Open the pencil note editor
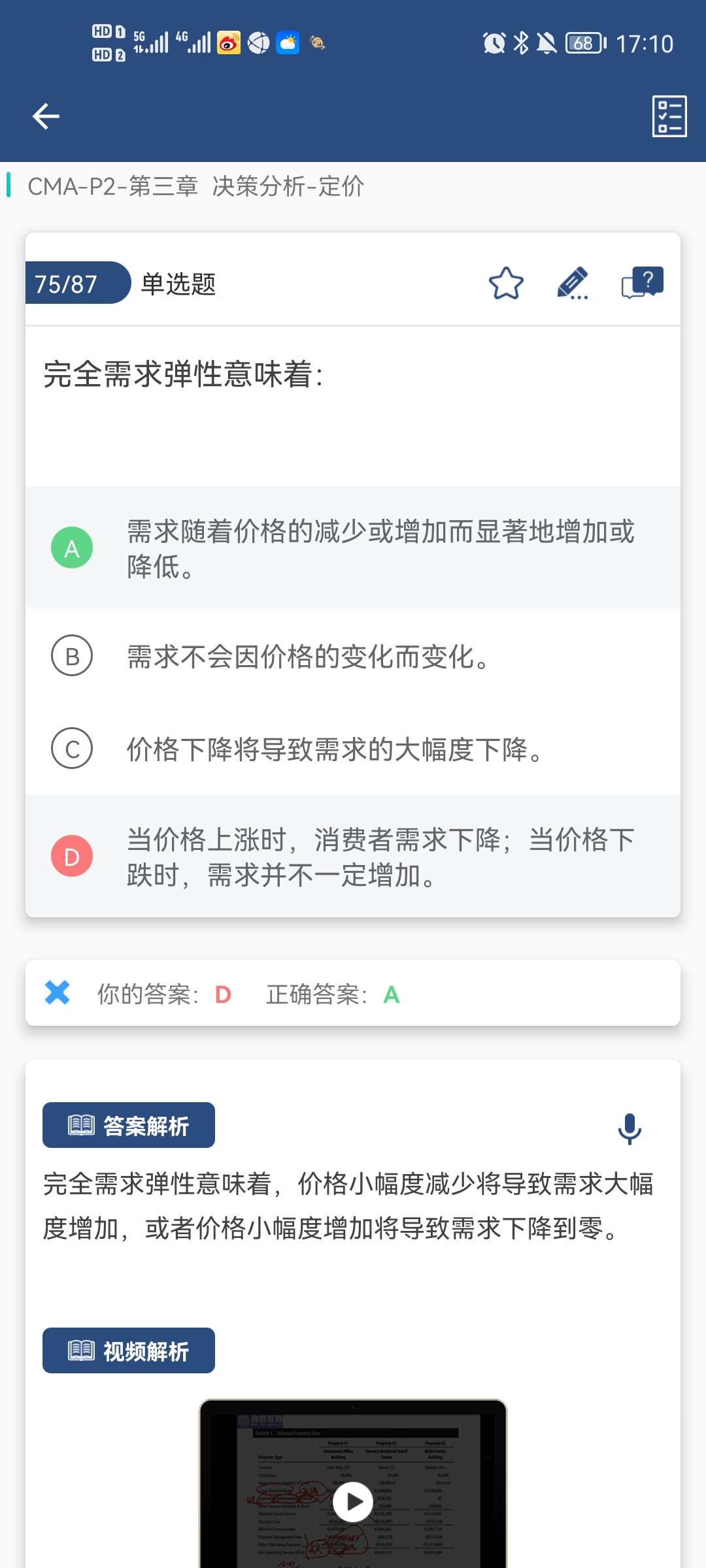The height and width of the screenshot is (1568, 706). point(573,284)
